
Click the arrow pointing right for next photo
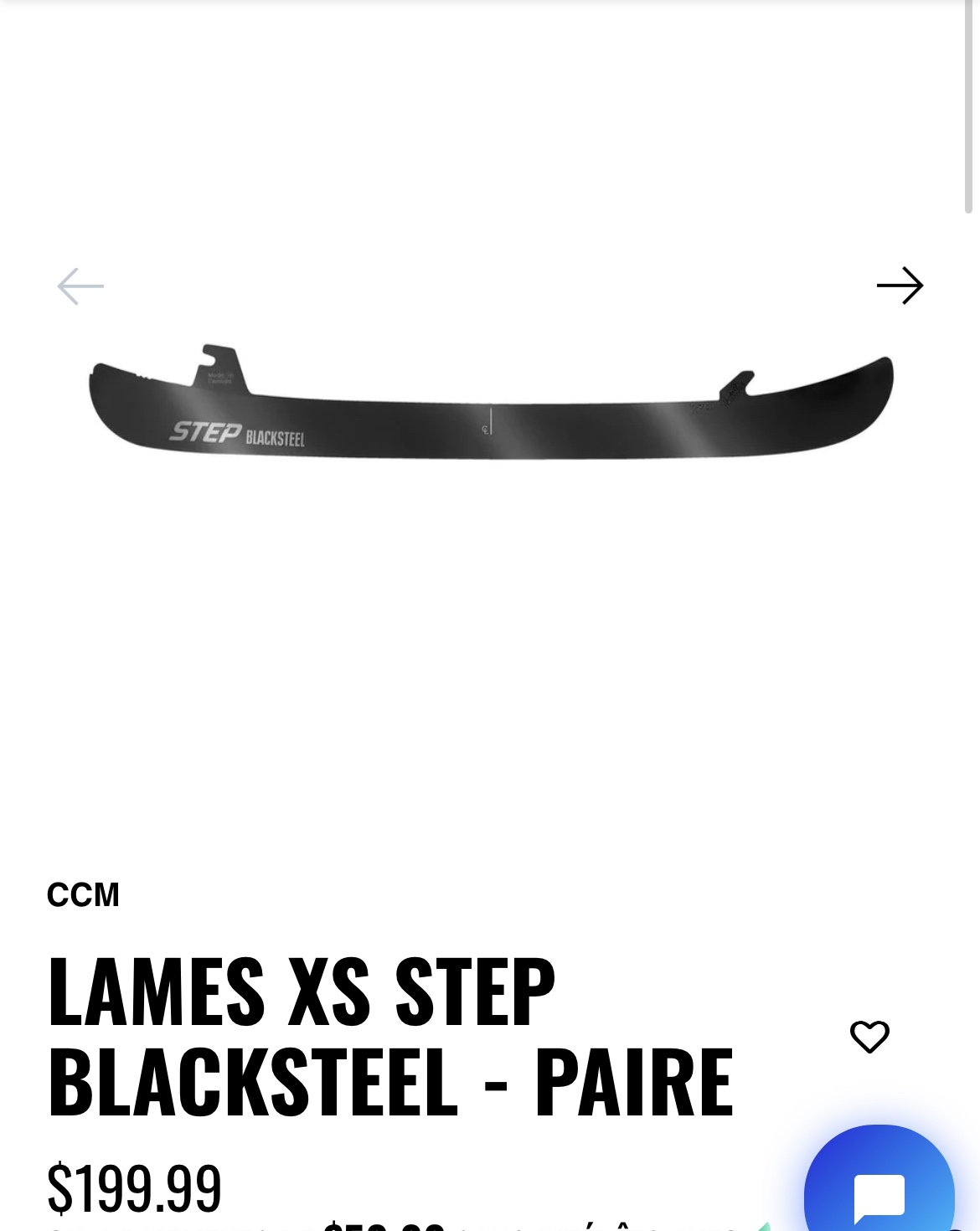click(900, 286)
